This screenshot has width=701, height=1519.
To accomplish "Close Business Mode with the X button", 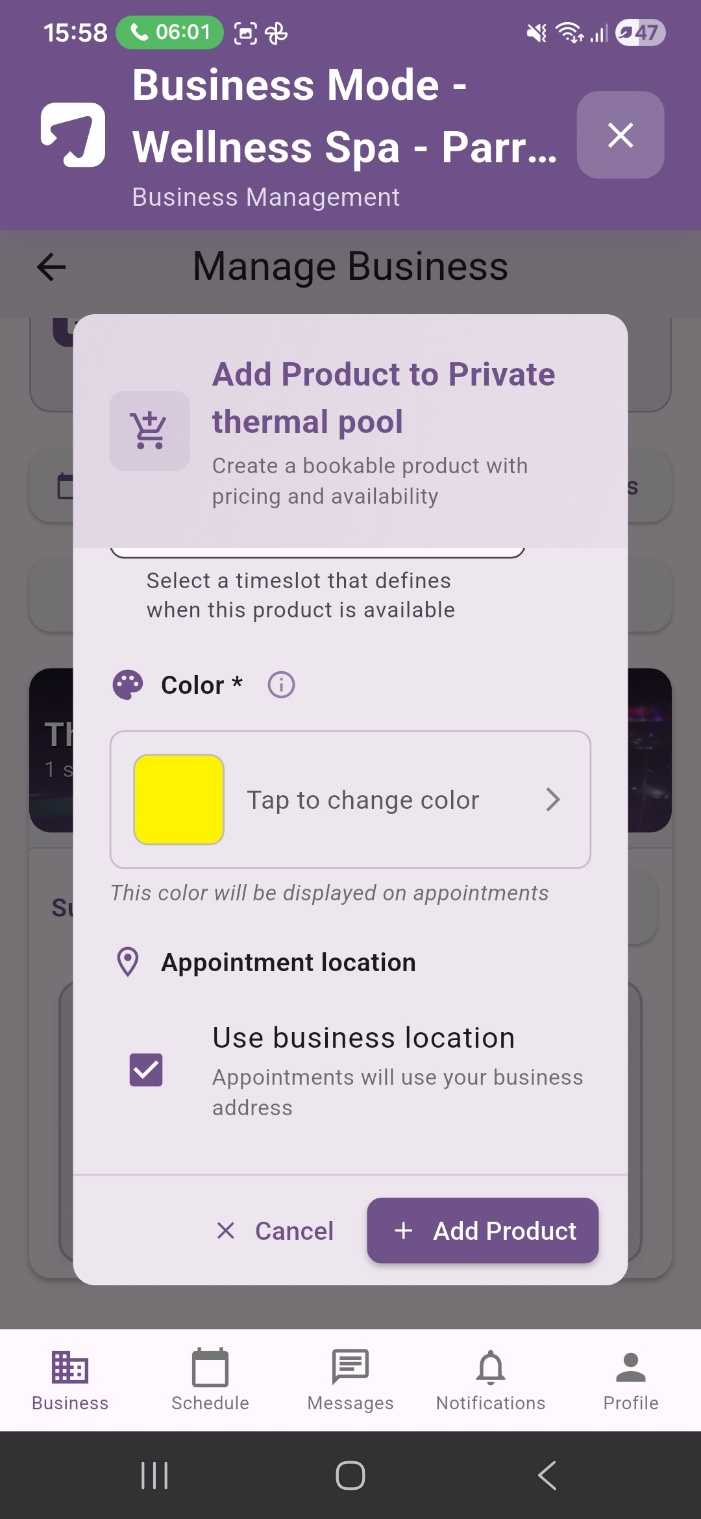I will 620,135.
